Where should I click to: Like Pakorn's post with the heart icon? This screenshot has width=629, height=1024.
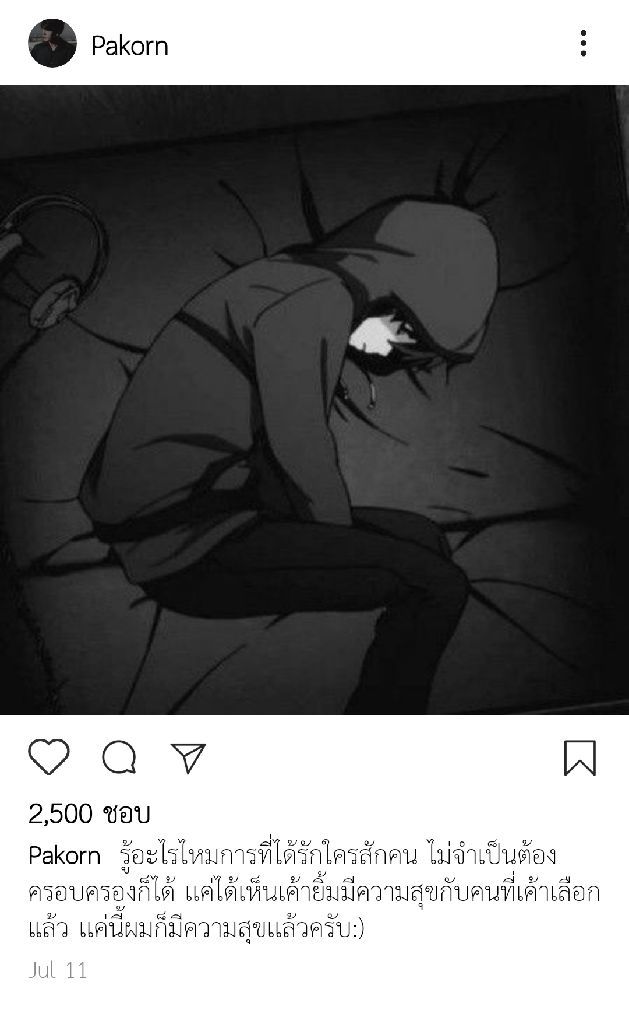click(x=48, y=757)
